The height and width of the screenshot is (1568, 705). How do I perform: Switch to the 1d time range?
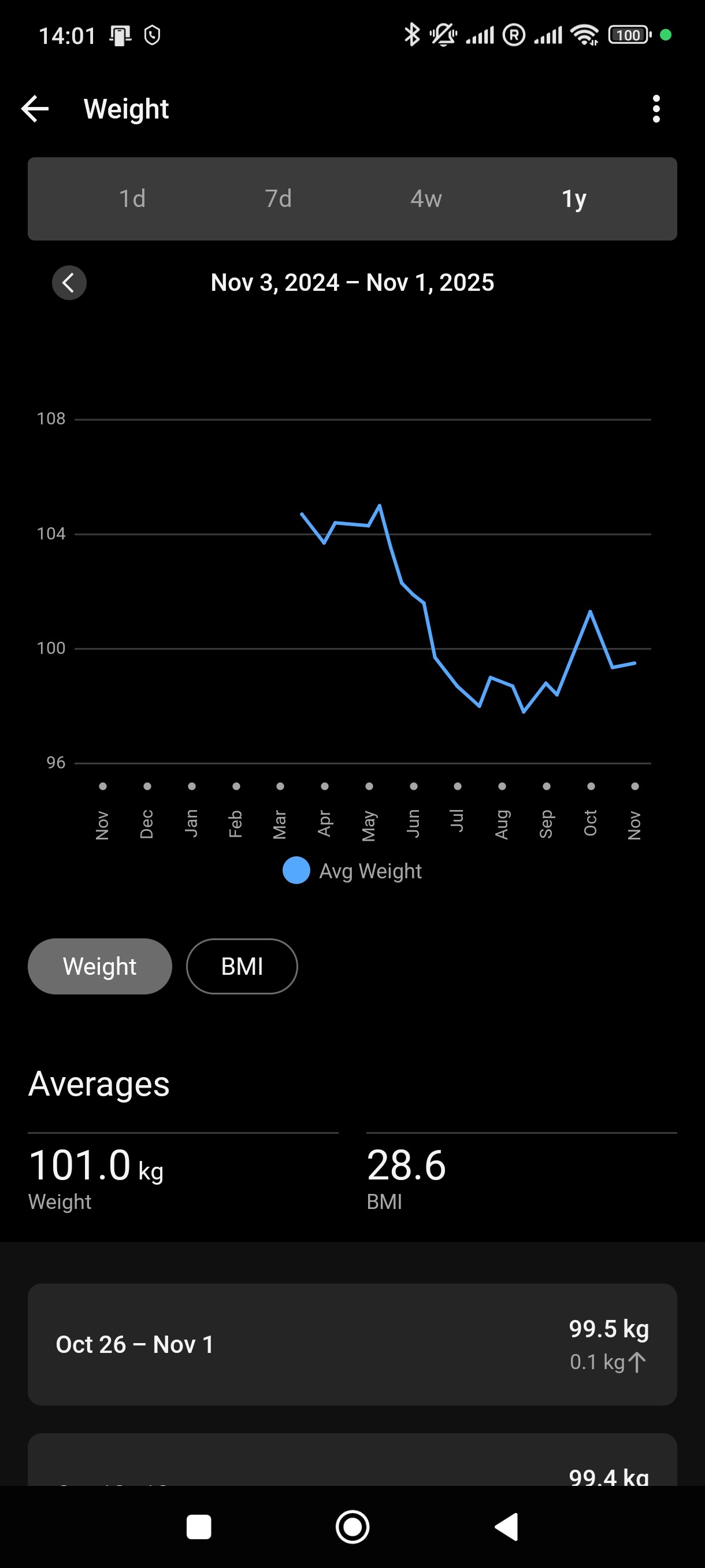pos(132,199)
